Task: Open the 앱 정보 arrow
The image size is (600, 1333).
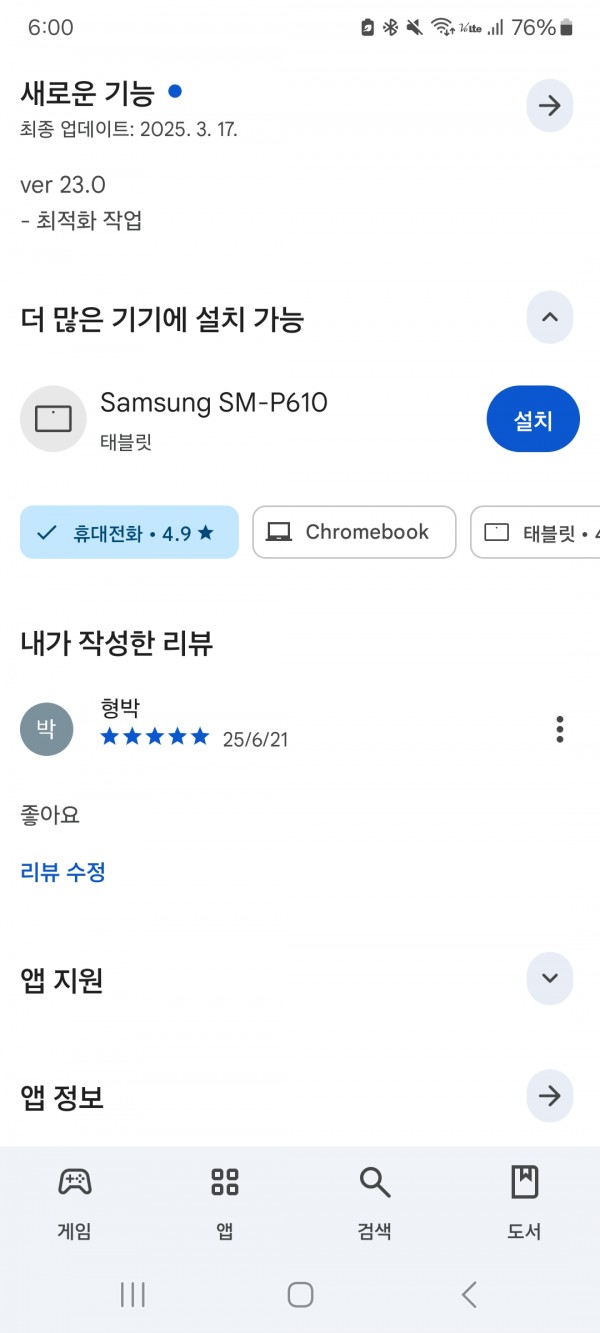Action: tap(549, 1096)
